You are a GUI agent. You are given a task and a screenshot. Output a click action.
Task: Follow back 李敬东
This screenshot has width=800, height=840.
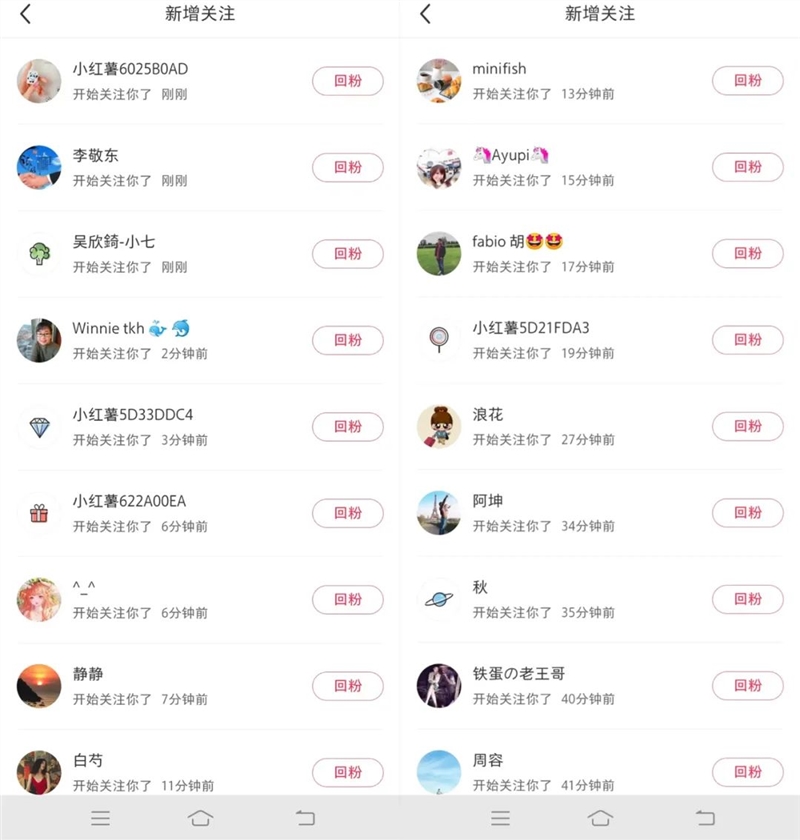(x=347, y=167)
